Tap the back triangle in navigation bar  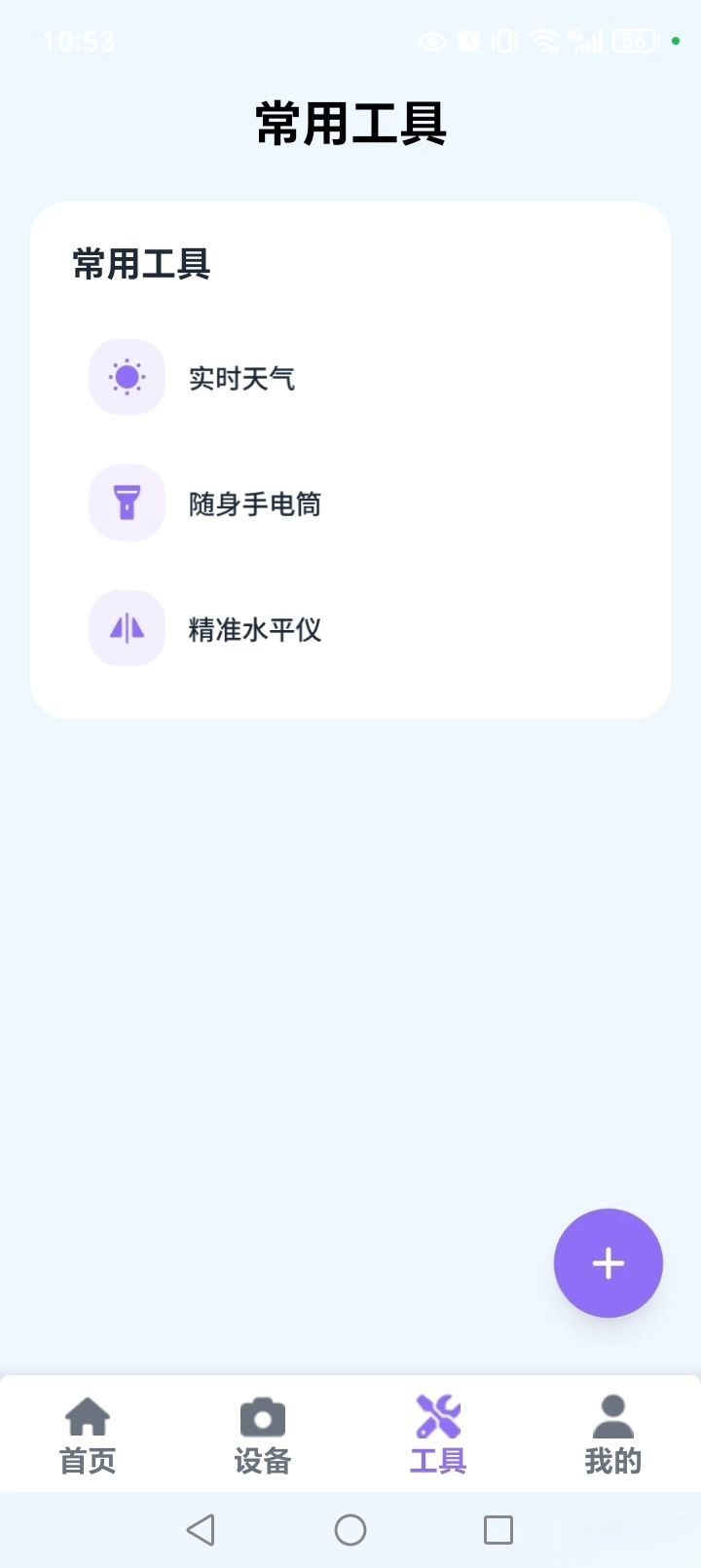point(202,1529)
